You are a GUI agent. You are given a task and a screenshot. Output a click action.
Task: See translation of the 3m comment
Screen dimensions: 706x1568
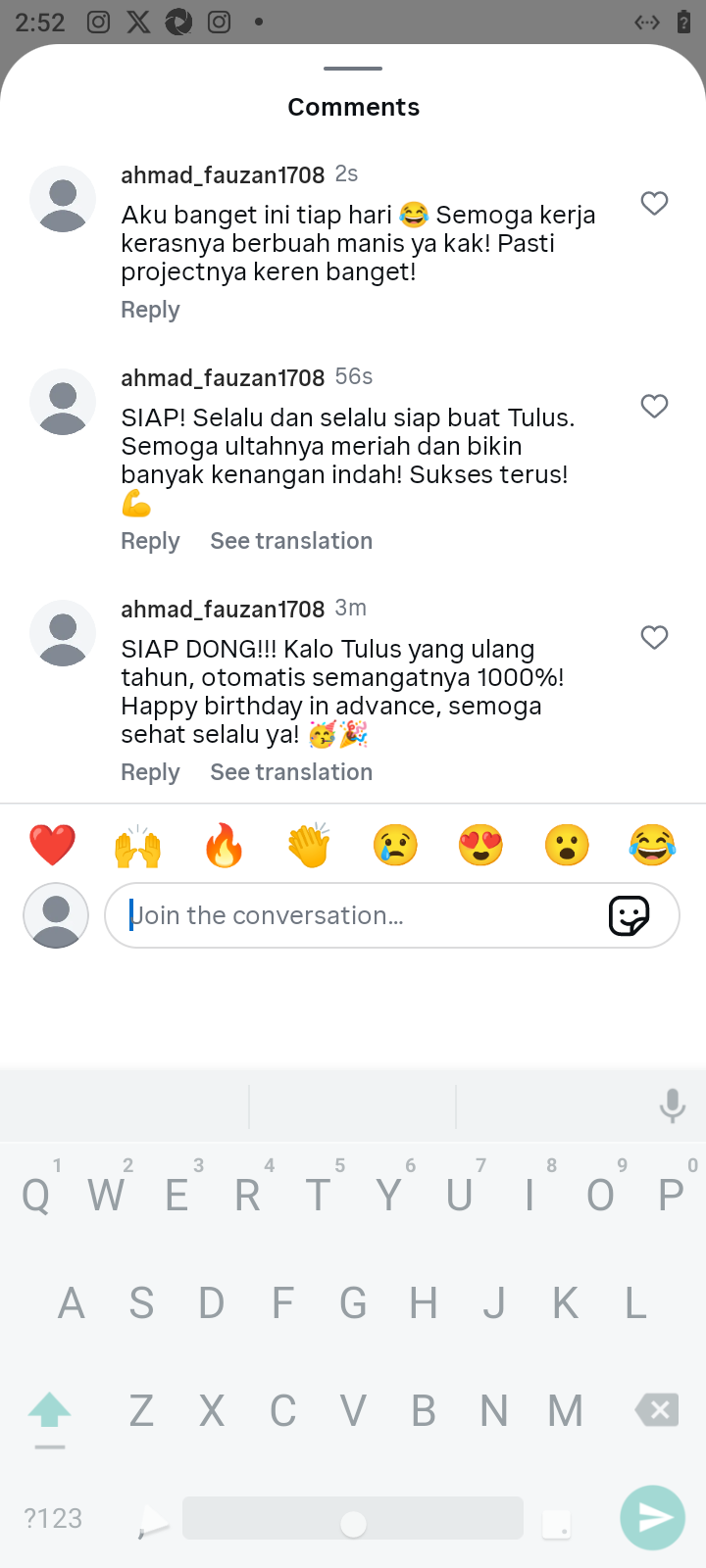pos(291,772)
